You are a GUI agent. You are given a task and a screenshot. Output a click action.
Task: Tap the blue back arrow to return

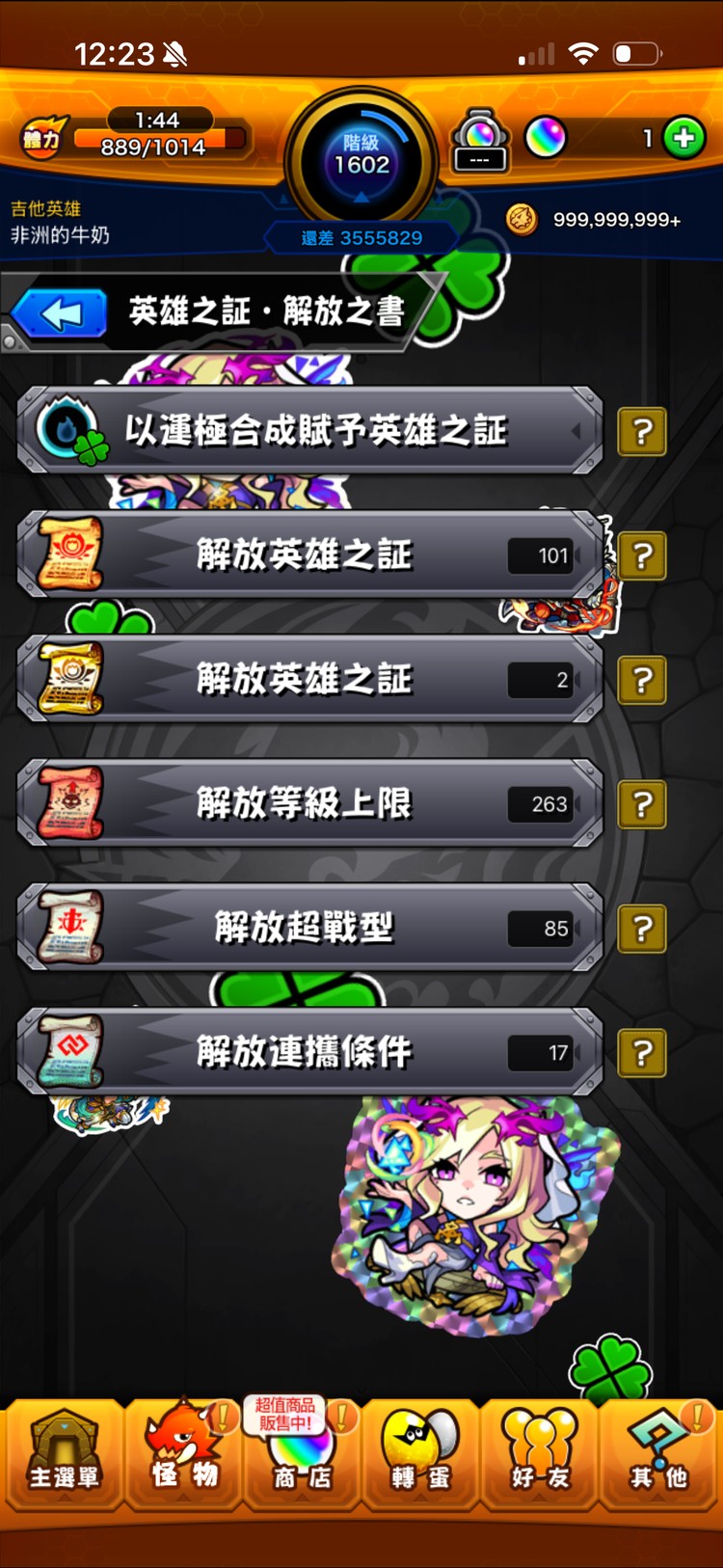pyautogui.click(x=58, y=313)
